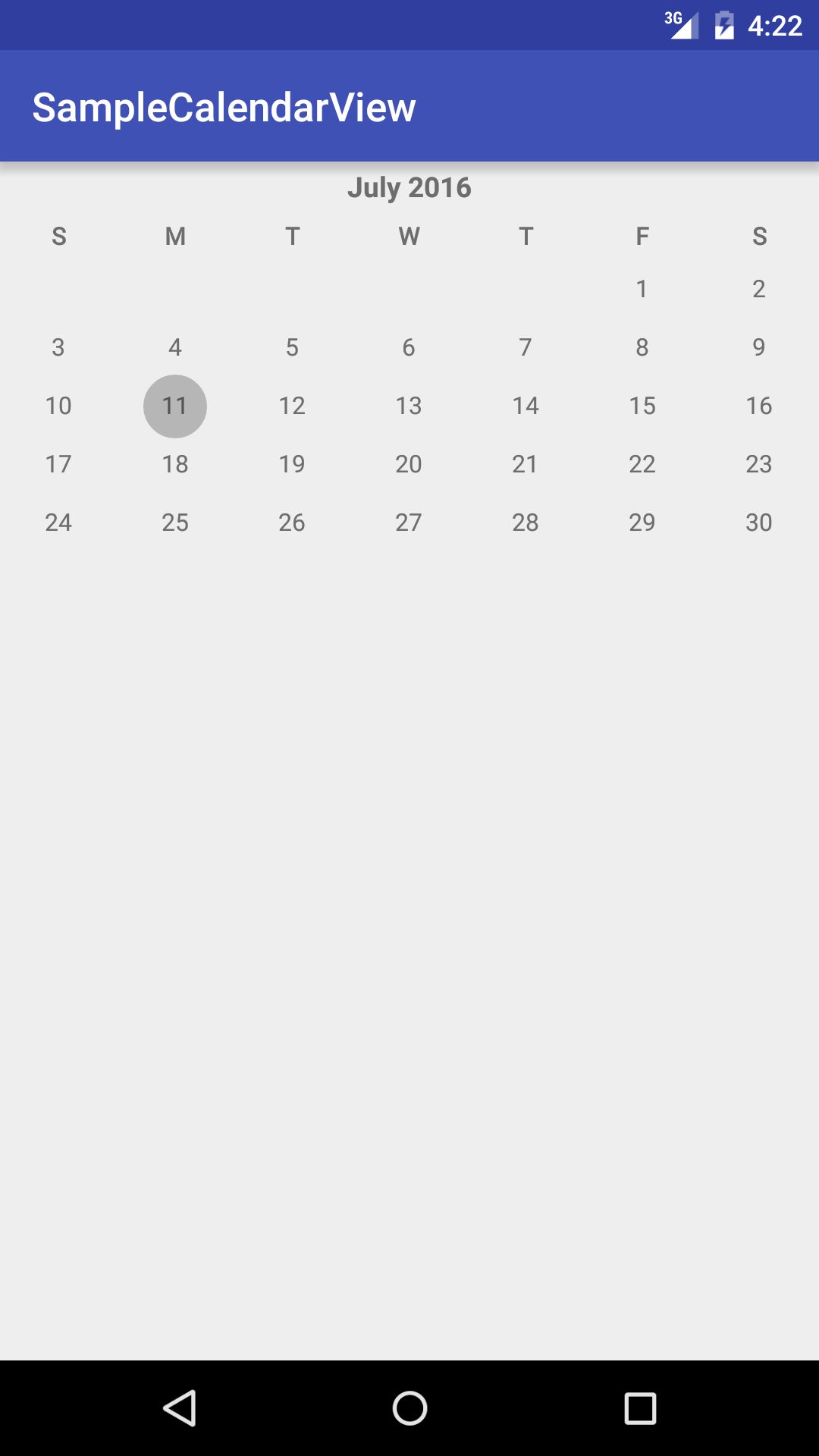Select July 20
This screenshot has width=819, height=1456.
point(409,464)
